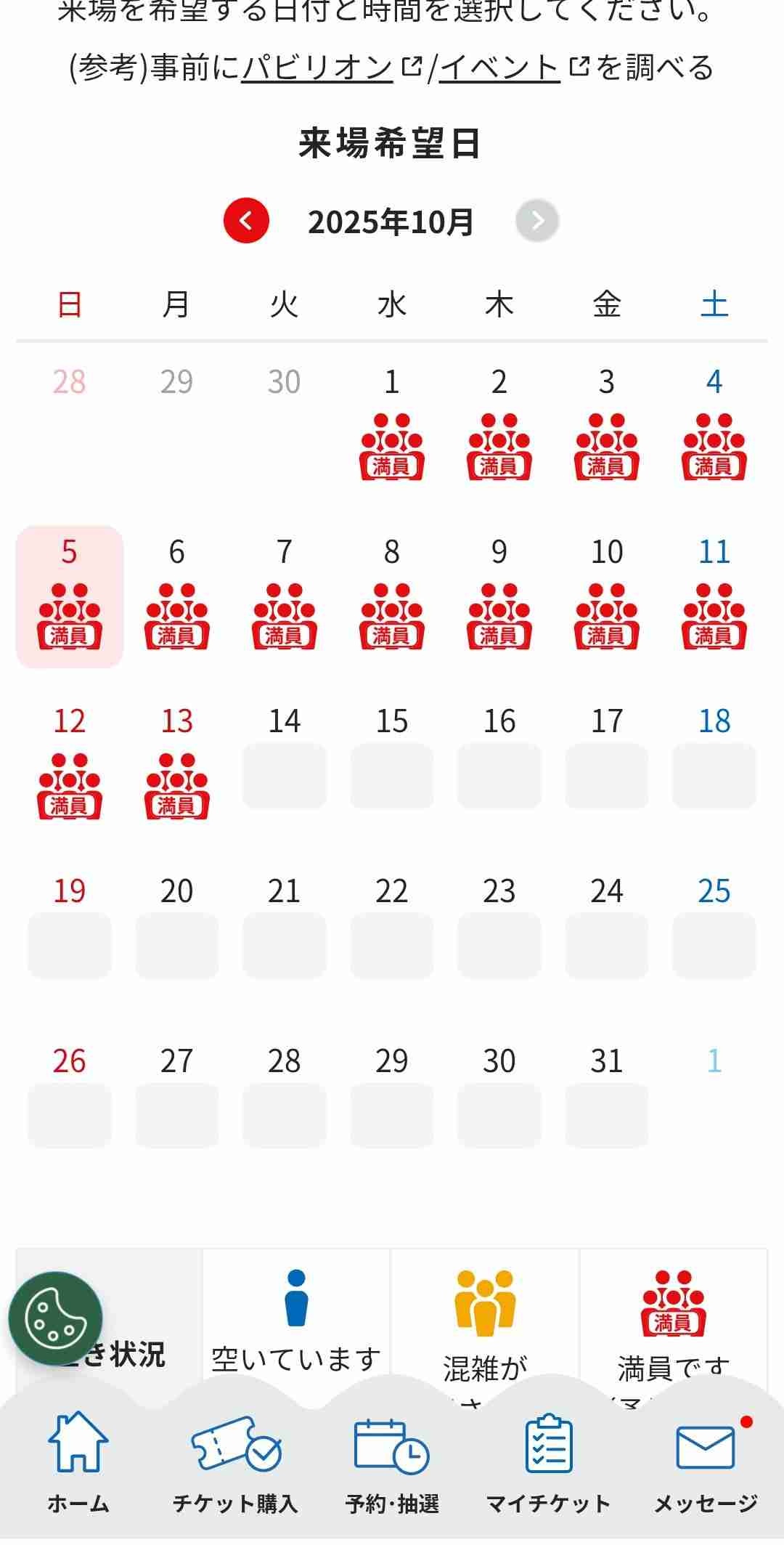Open the cookie settings button
The width and height of the screenshot is (784, 1545).
pos(55,1318)
